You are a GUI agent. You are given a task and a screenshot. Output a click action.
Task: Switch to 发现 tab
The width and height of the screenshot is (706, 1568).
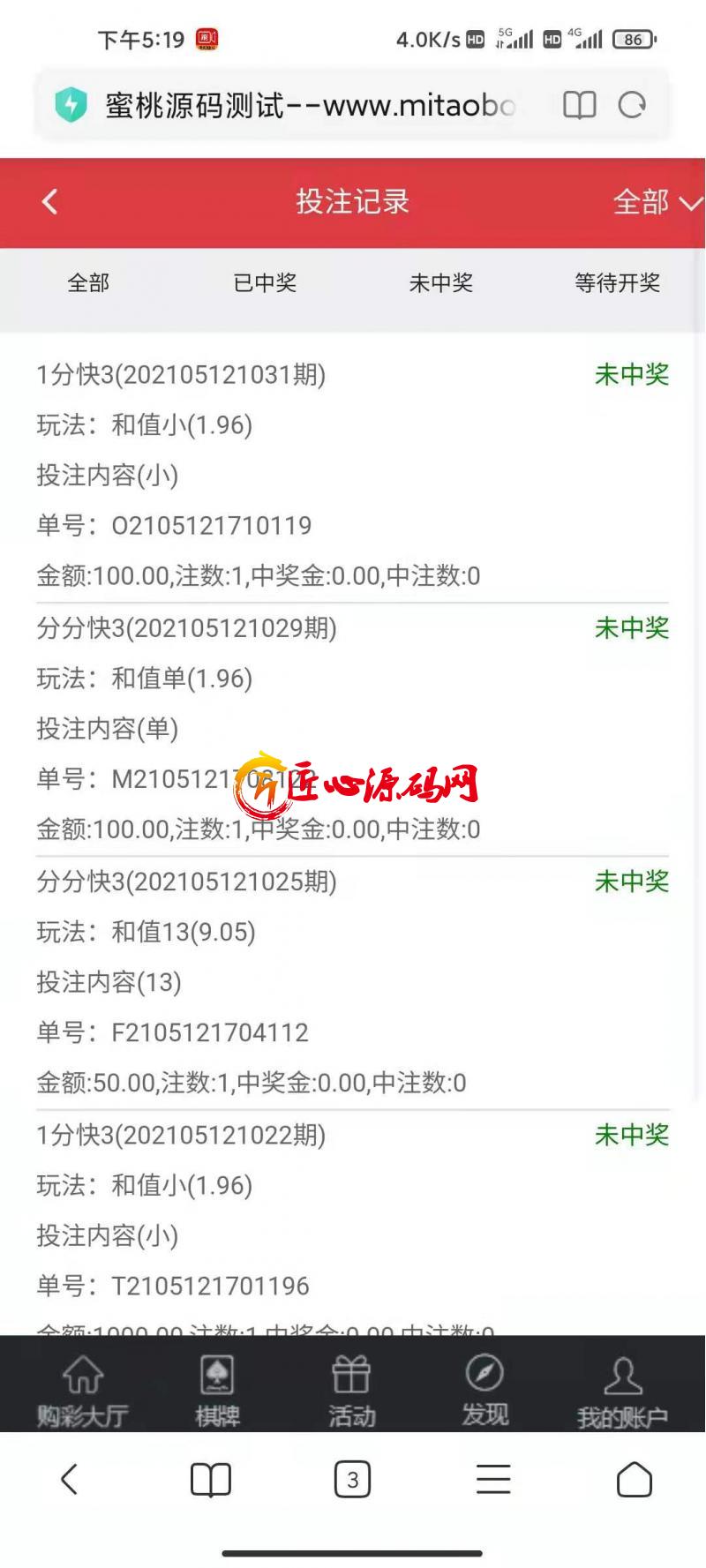tap(484, 1390)
